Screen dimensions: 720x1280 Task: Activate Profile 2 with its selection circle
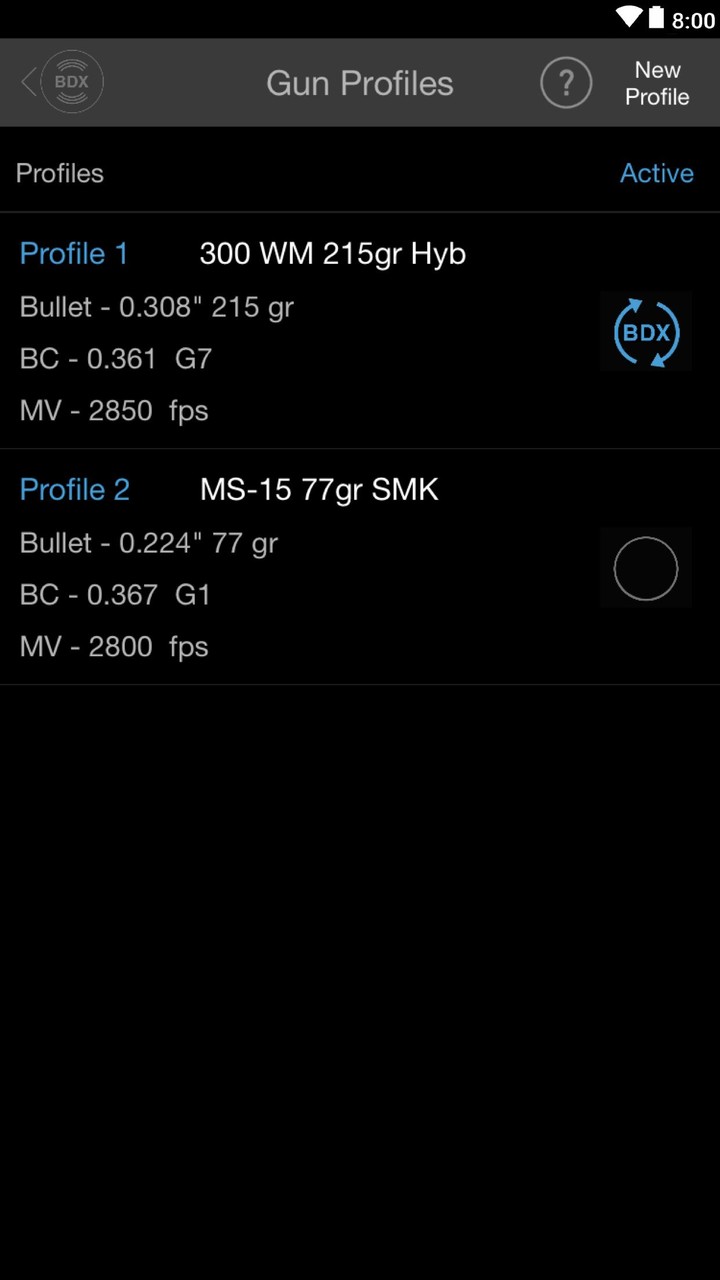click(645, 568)
